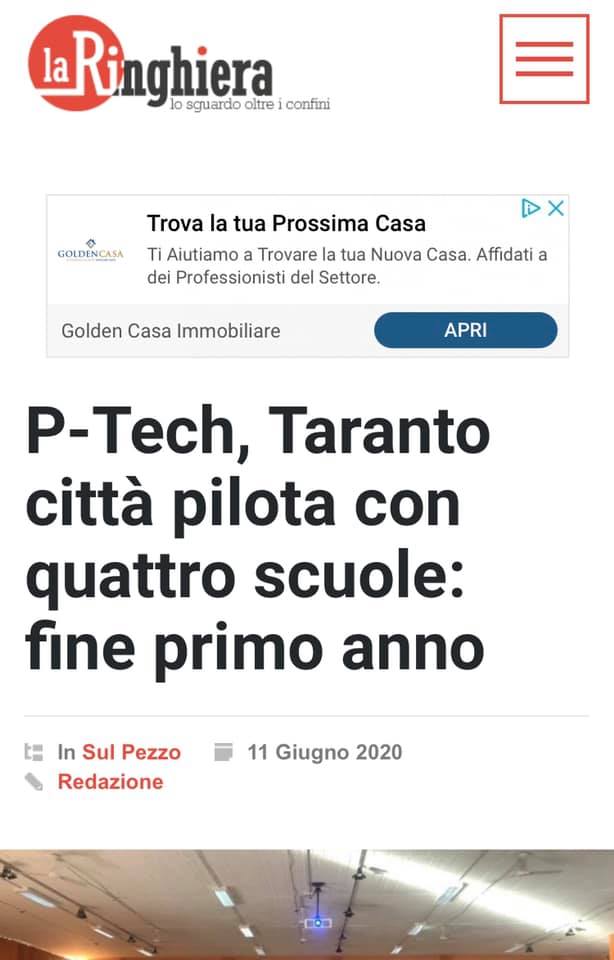Screen dimensions: 614x960
Task: View articles by Redazione
Action: click(x=110, y=782)
